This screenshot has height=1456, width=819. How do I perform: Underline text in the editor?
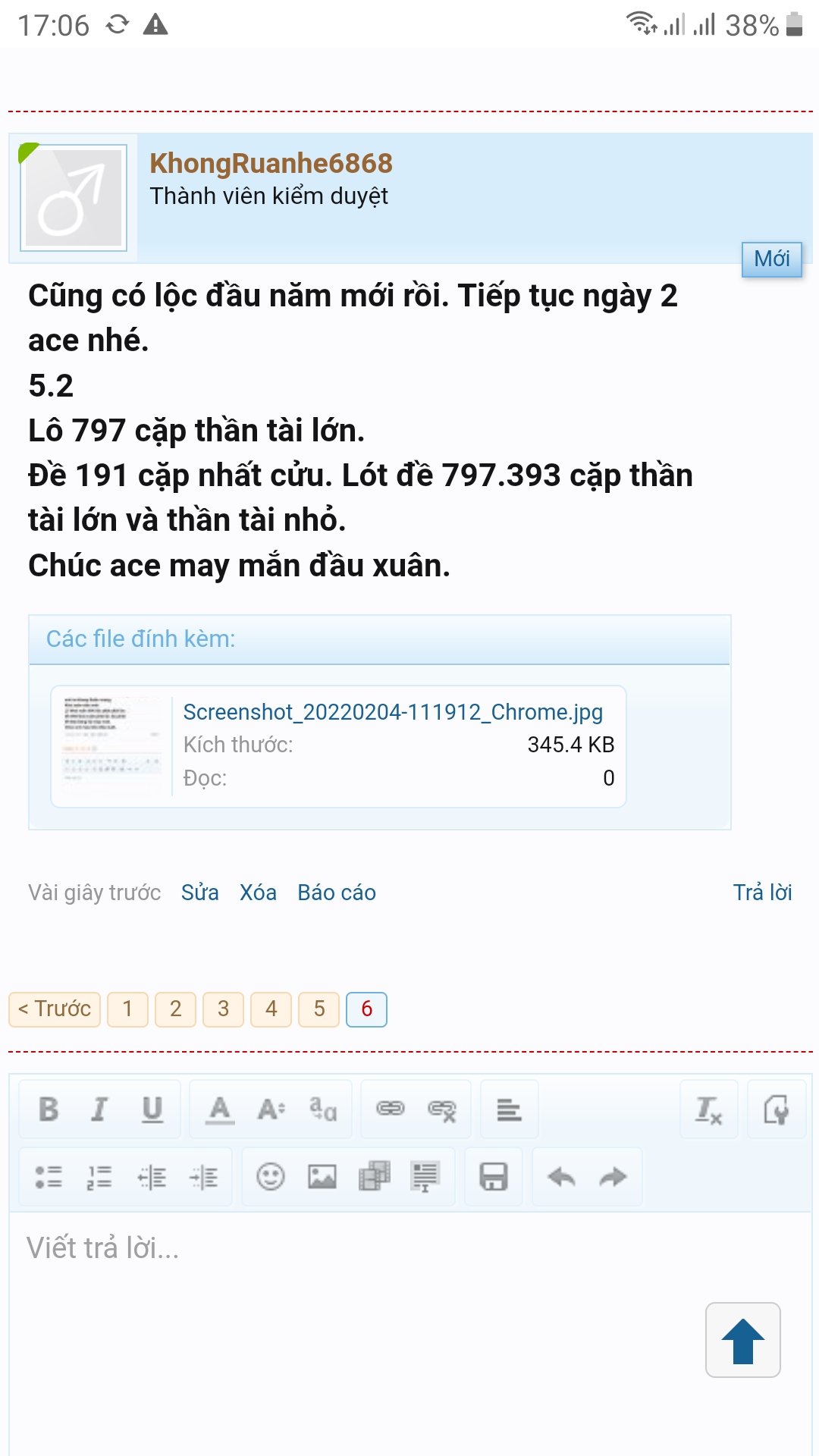(x=152, y=1109)
